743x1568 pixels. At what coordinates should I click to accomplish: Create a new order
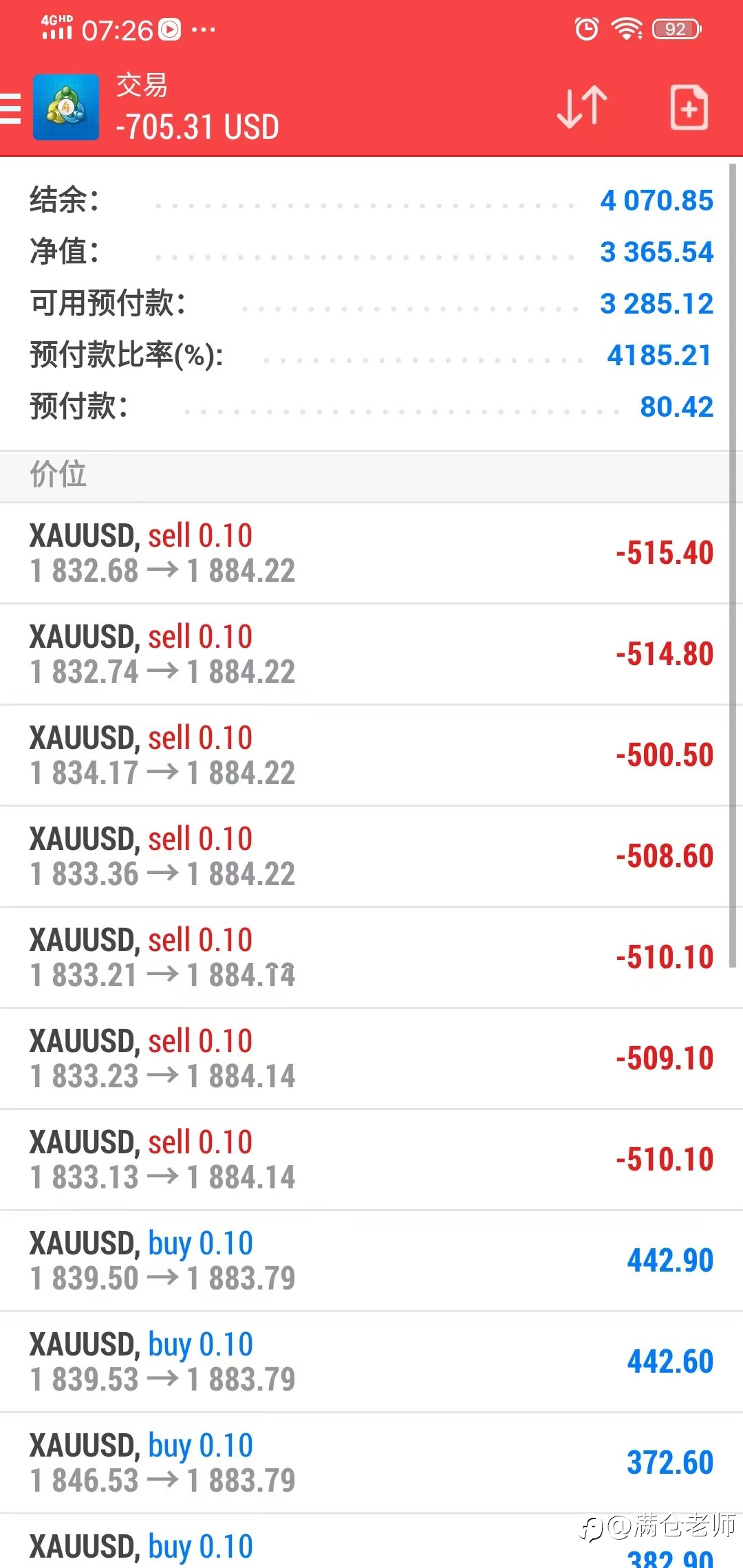tap(689, 108)
